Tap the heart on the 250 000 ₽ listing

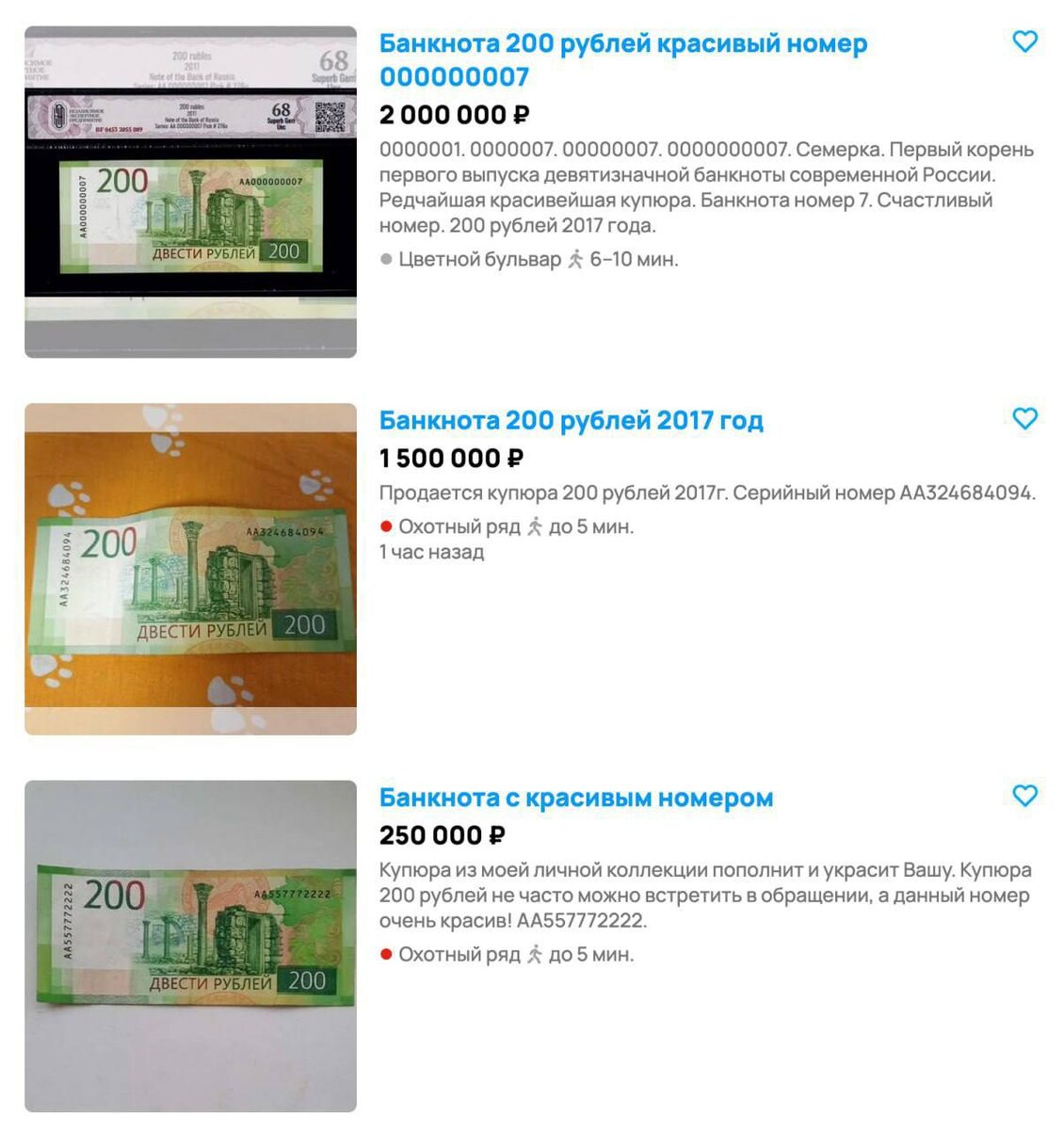pos(1024,796)
